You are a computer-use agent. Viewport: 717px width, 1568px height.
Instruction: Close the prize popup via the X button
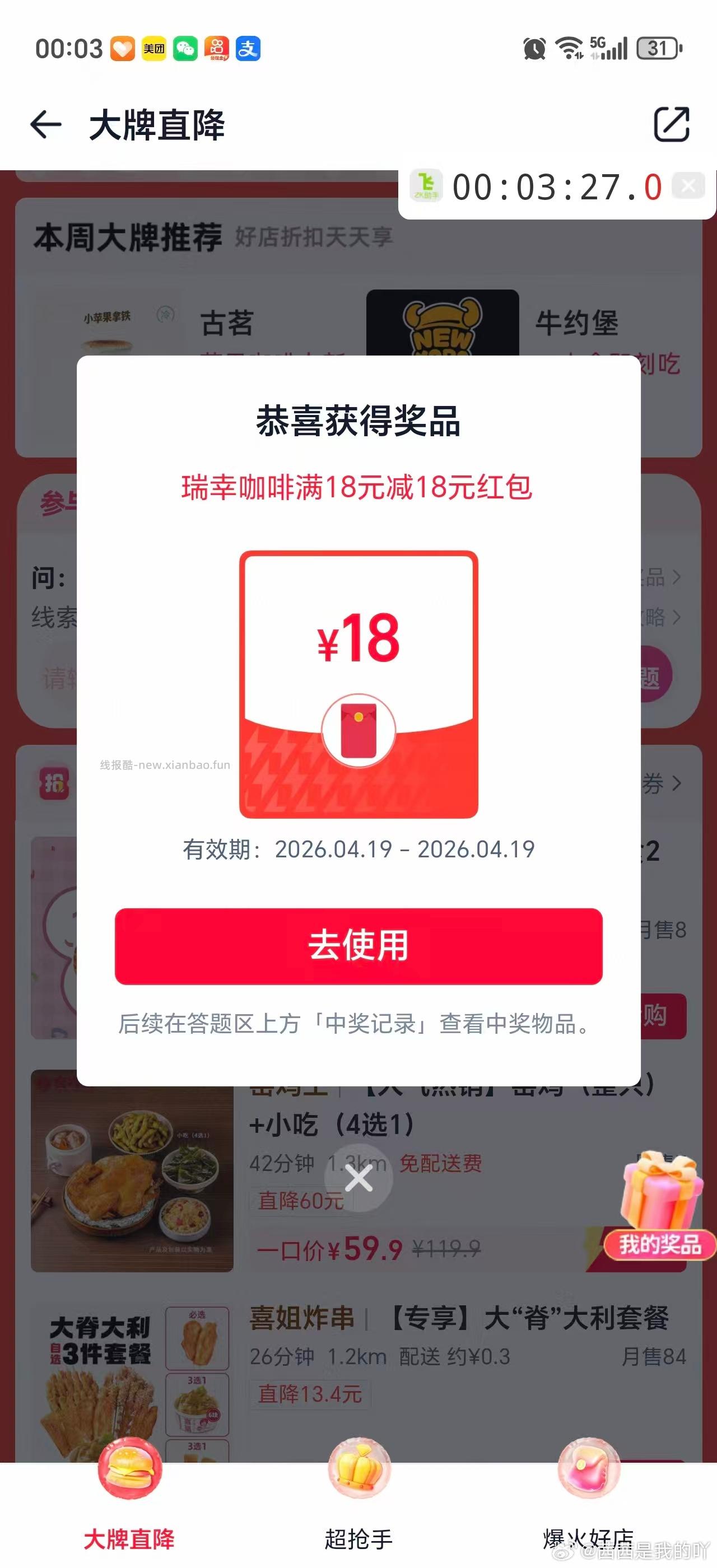(x=358, y=1178)
